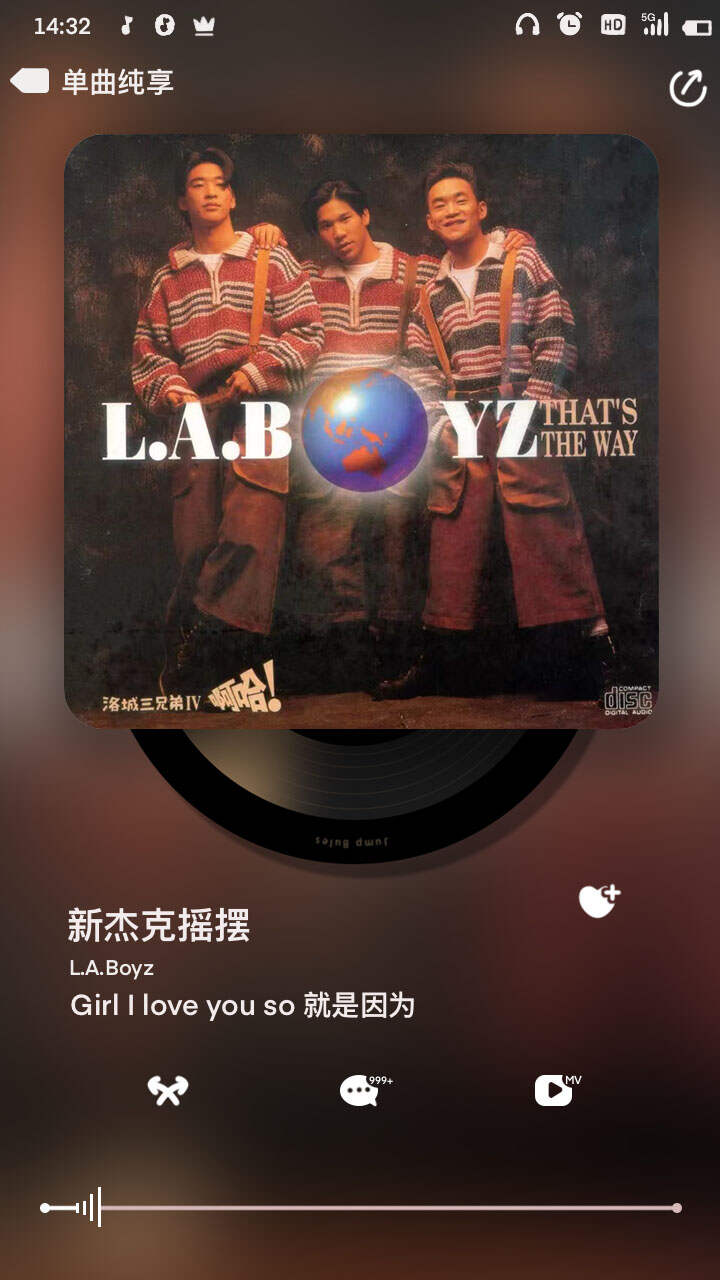Share this song via top-right icon
This screenshot has width=720, height=1280.
pyautogui.click(x=687, y=88)
